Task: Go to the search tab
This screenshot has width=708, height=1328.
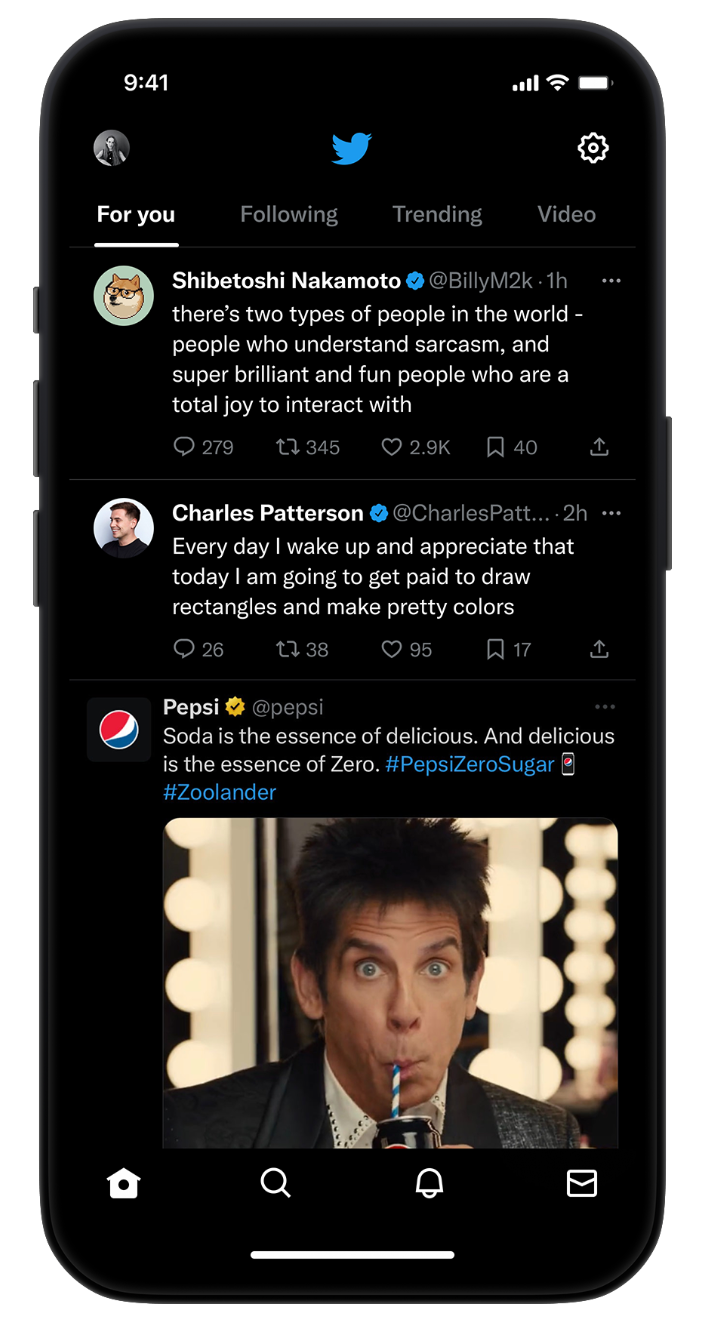Action: tap(275, 1183)
